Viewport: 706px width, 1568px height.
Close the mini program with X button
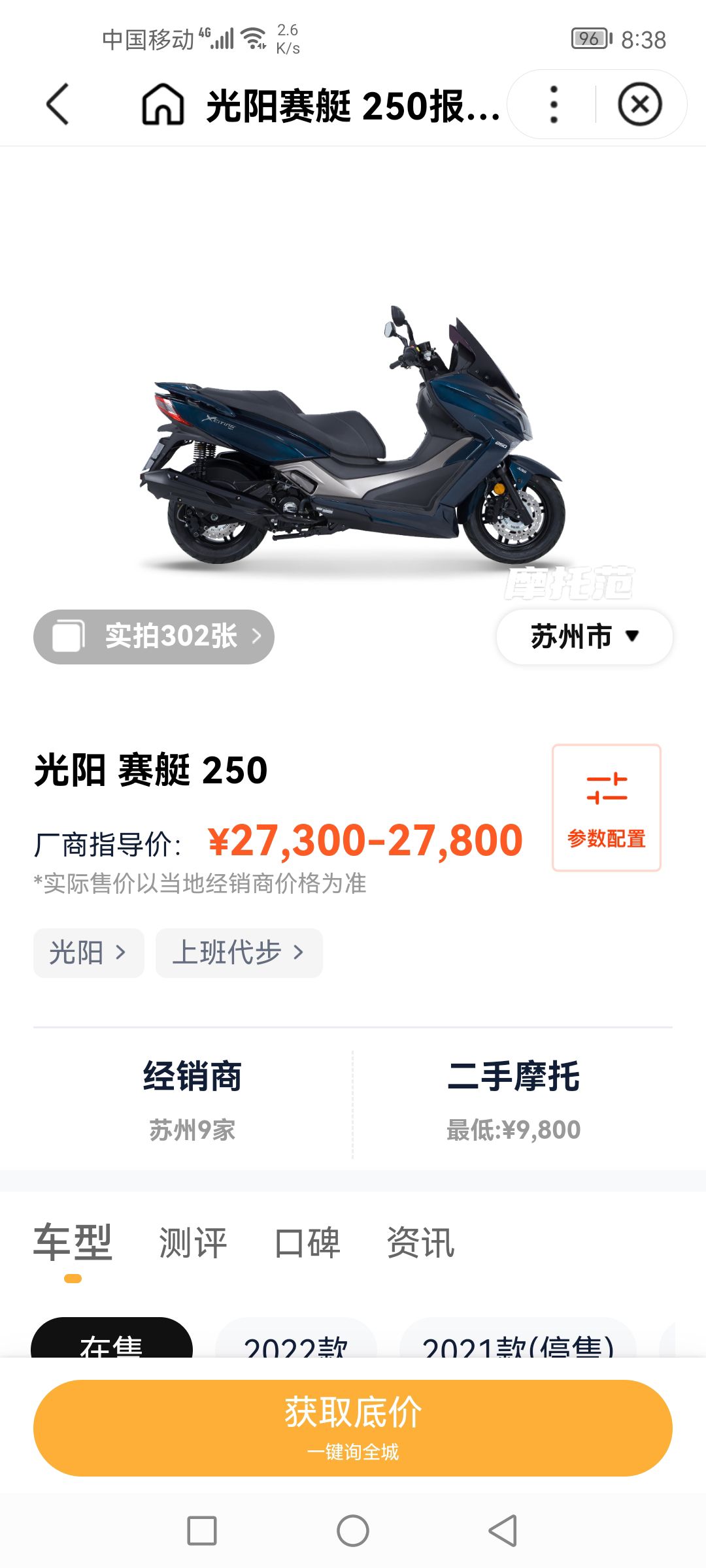(640, 105)
